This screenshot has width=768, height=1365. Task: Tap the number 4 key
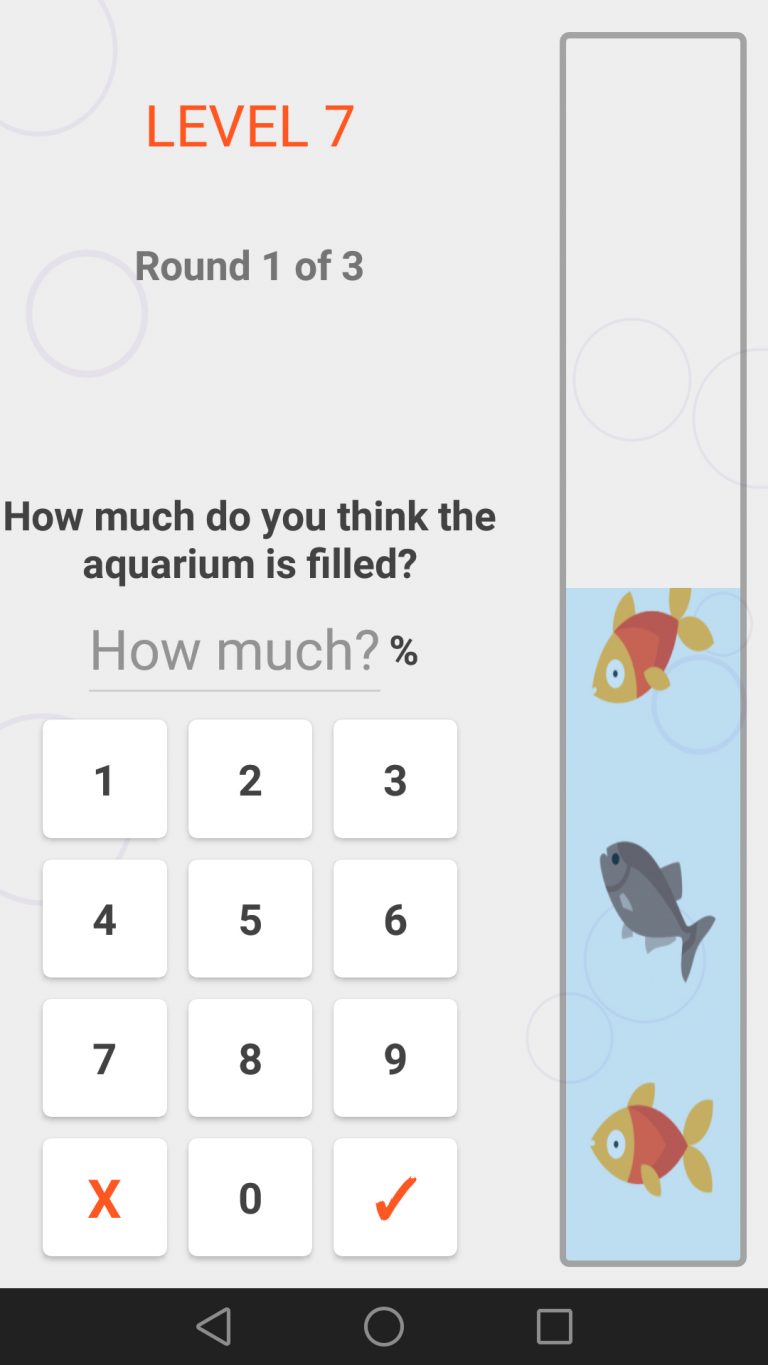point(105,918)
